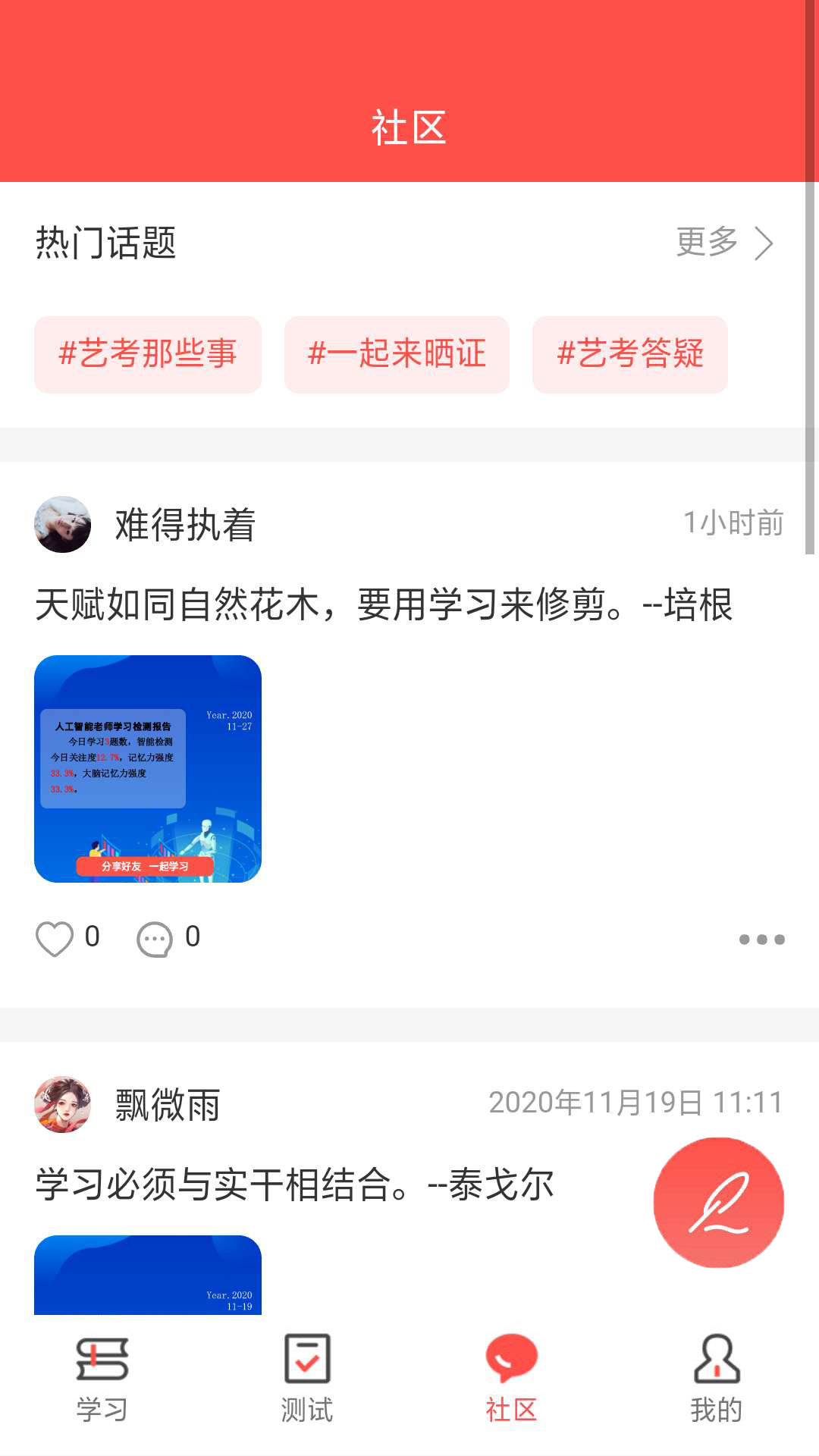The image size is (819, 1456).
Task: Open the #一起来晒证 topic
Action: coord(397,354)
